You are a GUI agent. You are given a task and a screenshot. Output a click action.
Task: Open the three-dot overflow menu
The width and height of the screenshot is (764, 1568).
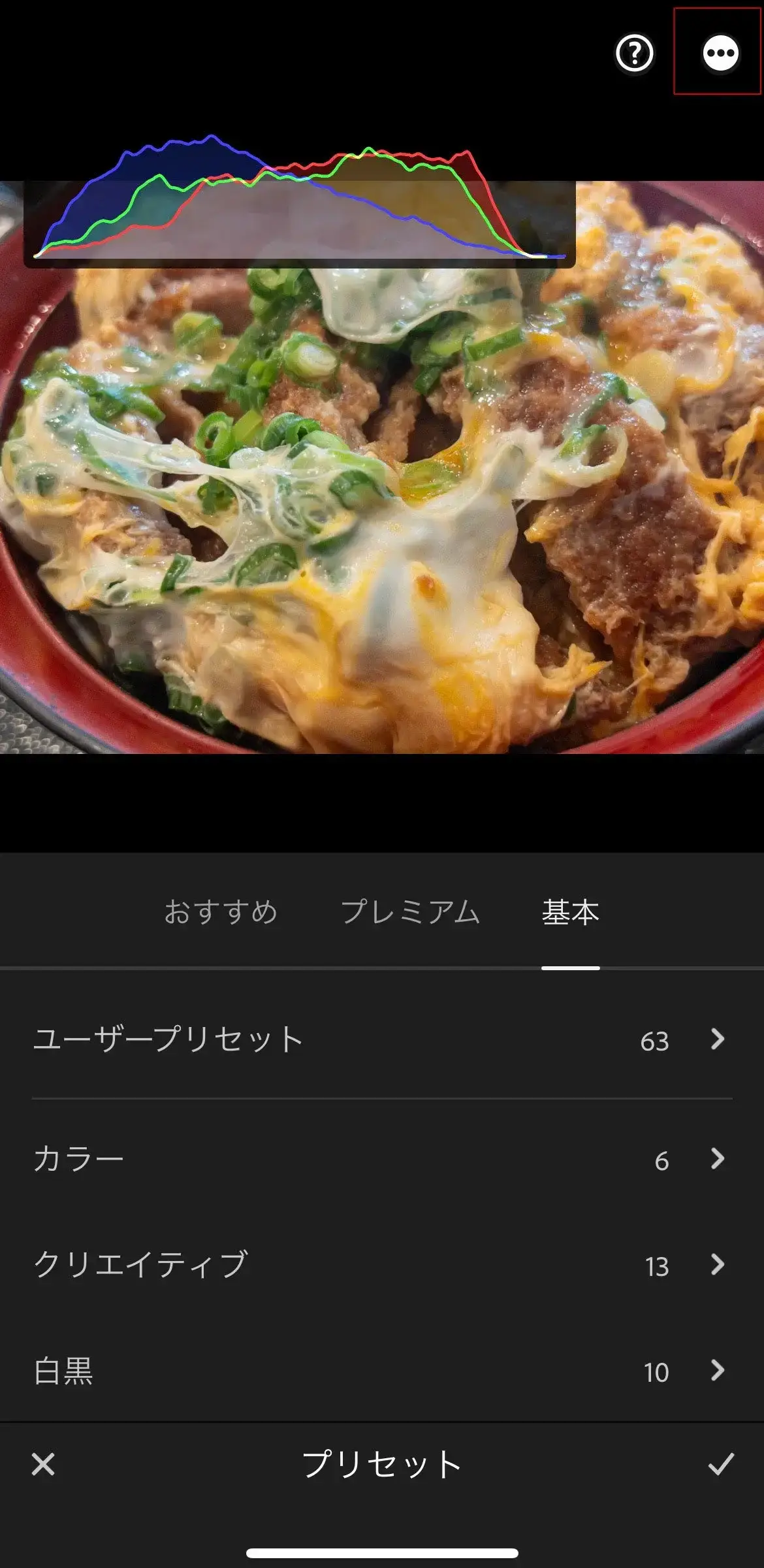coord(720,54)
